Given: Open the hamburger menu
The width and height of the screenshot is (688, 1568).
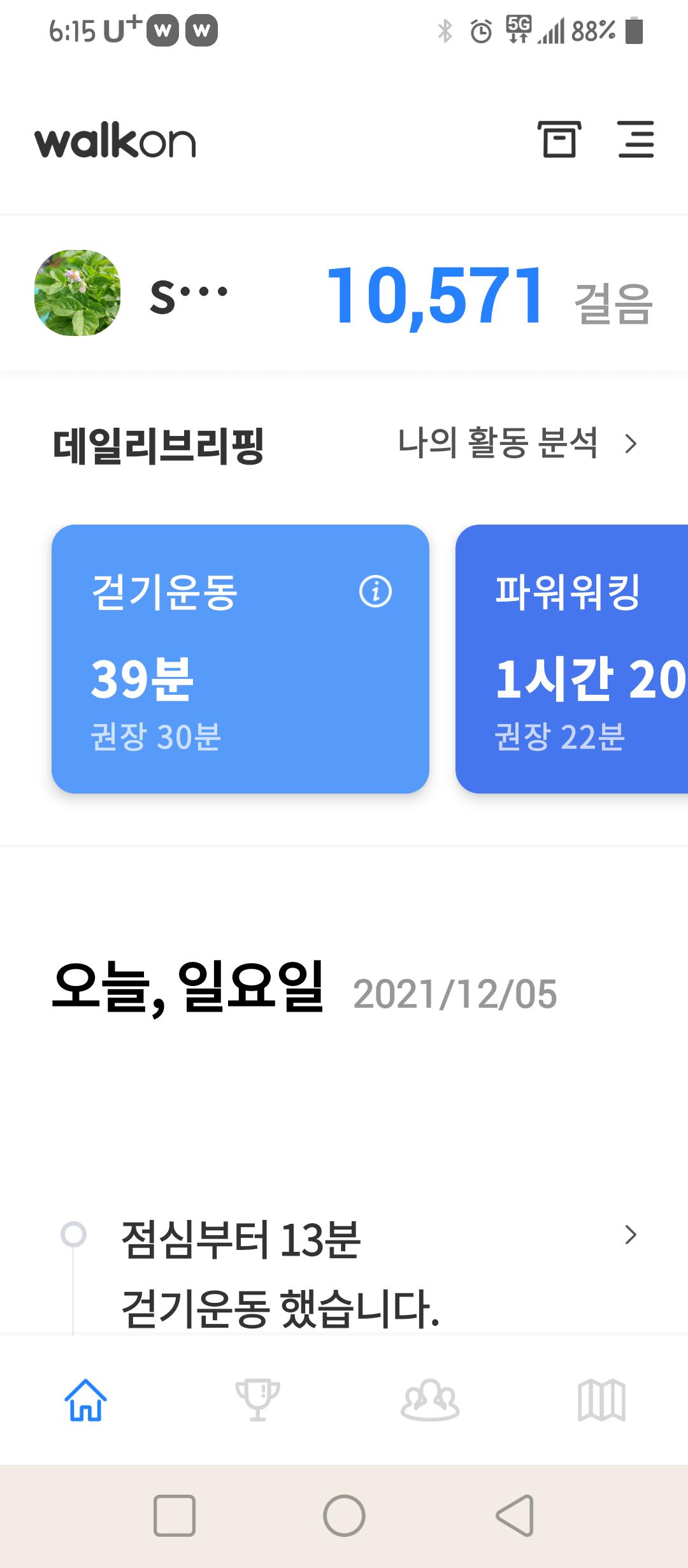Looking at the screenshot, I should 636,140.
